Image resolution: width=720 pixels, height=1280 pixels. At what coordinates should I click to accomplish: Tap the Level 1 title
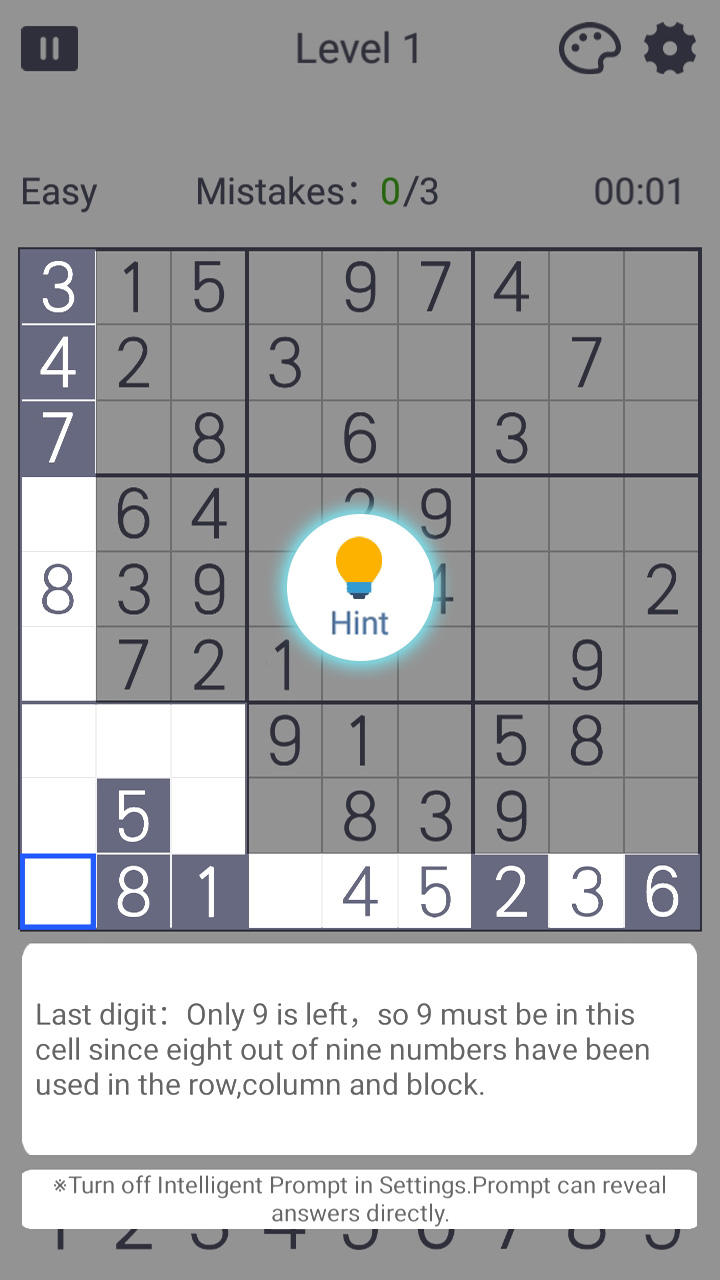(359, 48)
